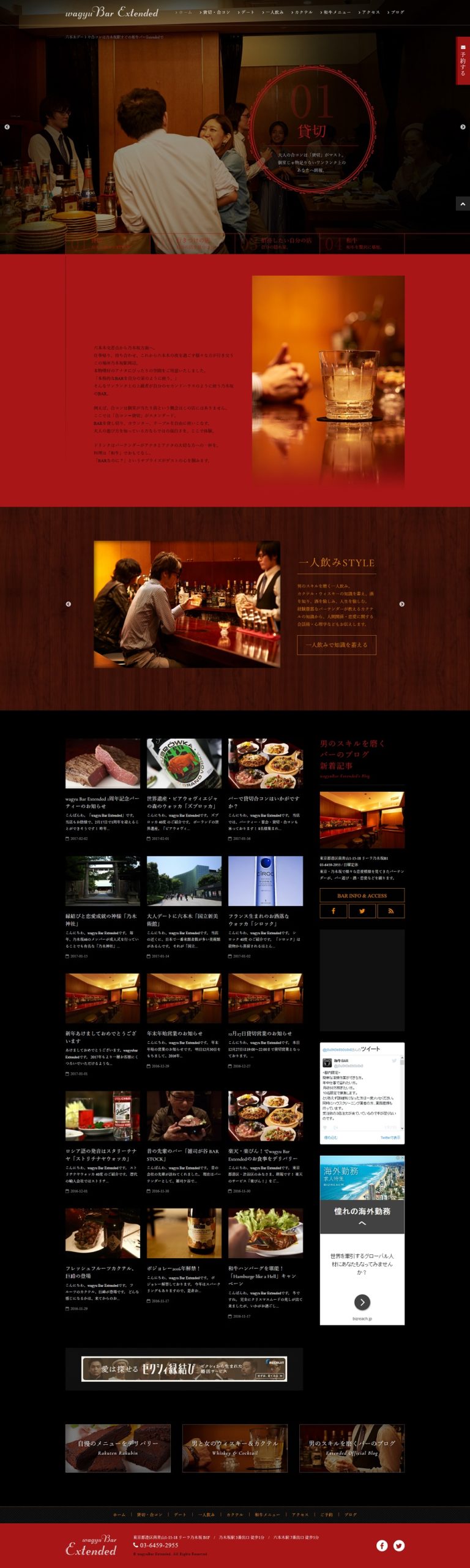Open the sidebar Facebook icon button
The image size is (470, 1568).
pyautogui.click(x=334, y=911)
